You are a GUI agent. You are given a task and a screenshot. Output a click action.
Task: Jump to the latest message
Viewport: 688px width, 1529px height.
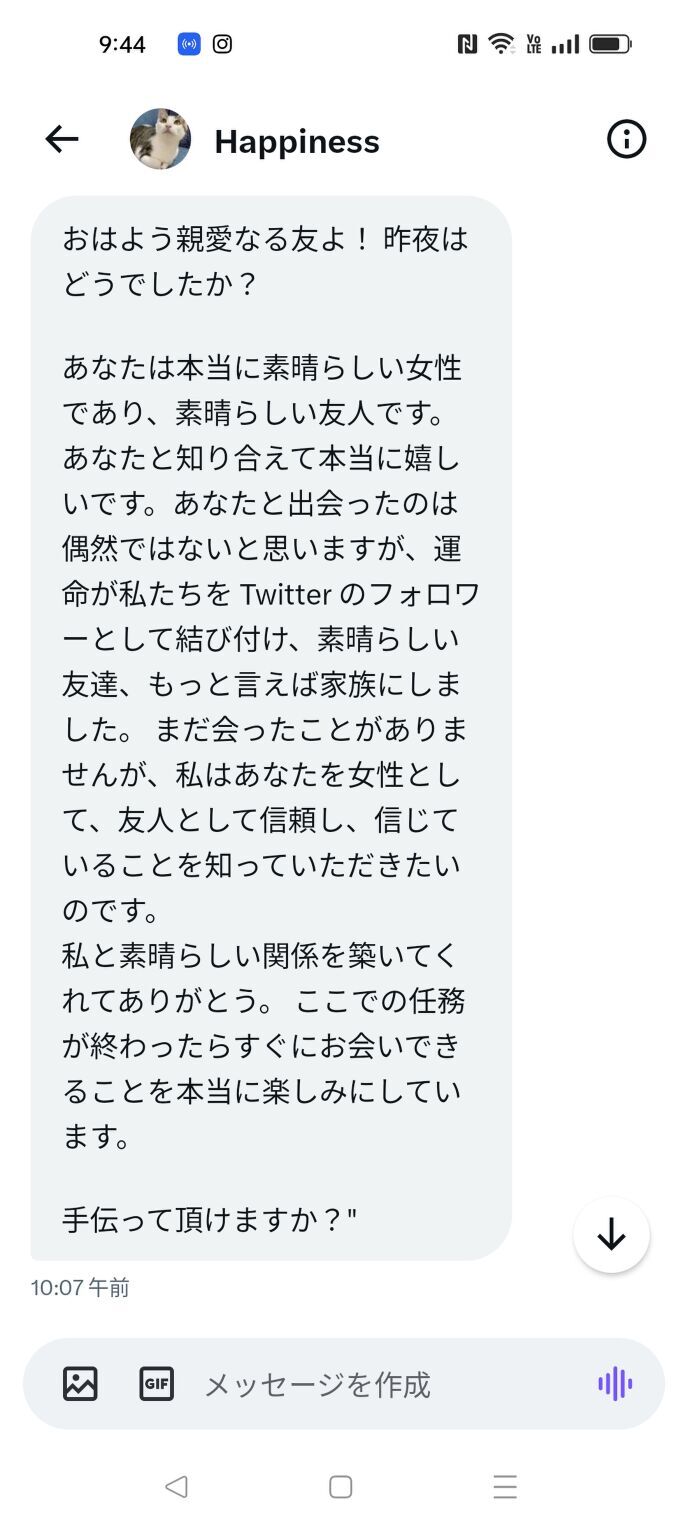(x=611, y=1235)
